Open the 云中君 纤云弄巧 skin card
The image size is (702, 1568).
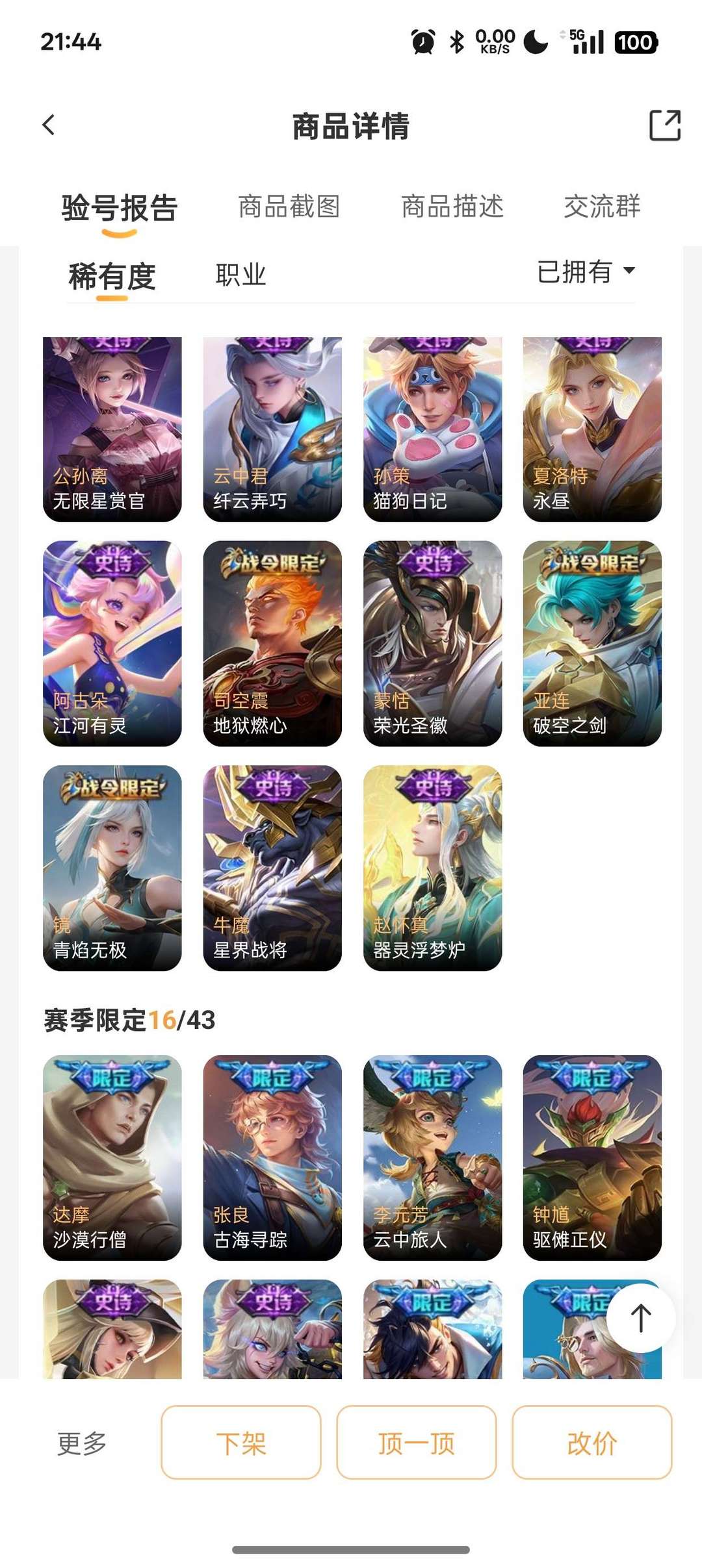[272, 429]
